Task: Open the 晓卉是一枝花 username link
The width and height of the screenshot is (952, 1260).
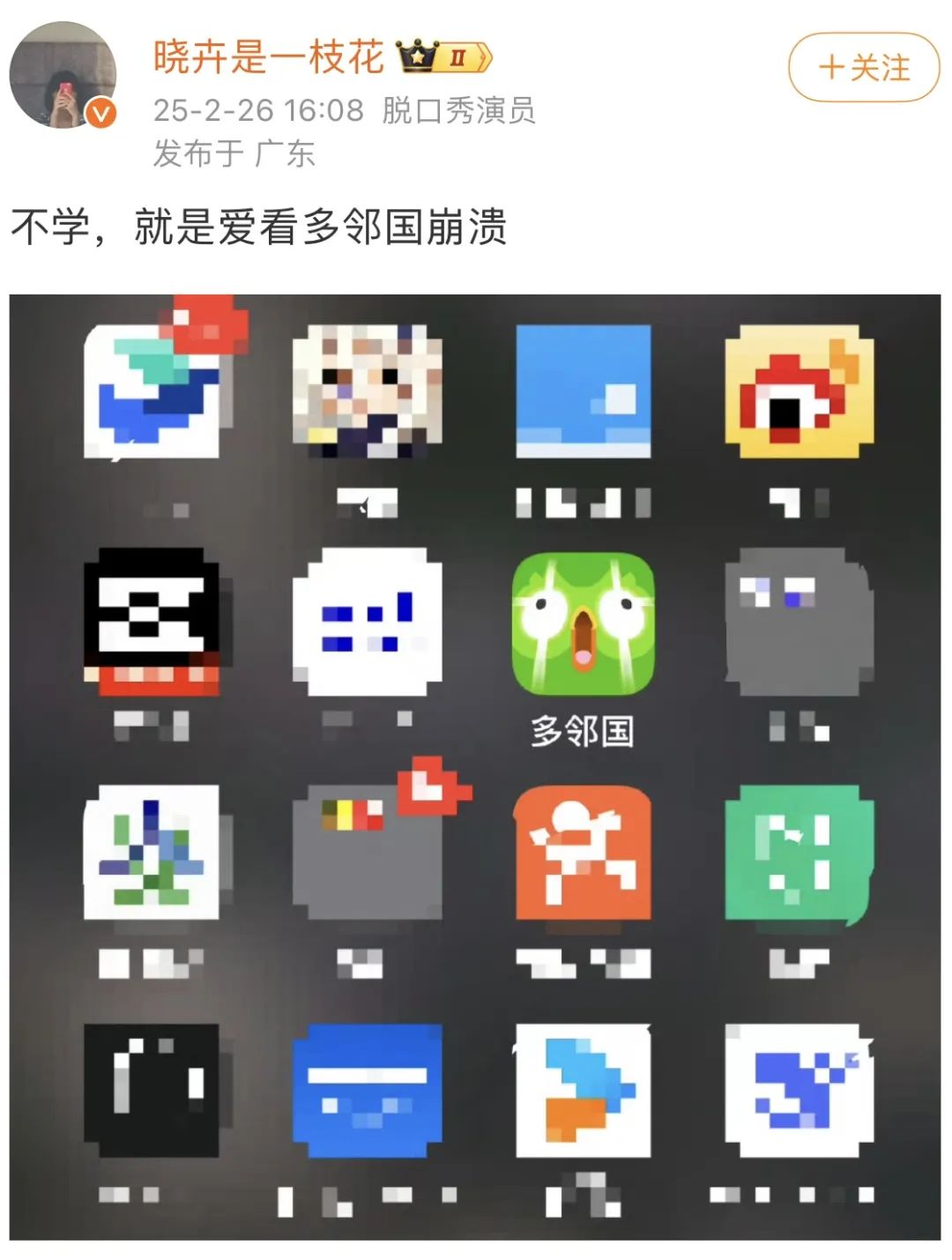Action: pos(269,58)
